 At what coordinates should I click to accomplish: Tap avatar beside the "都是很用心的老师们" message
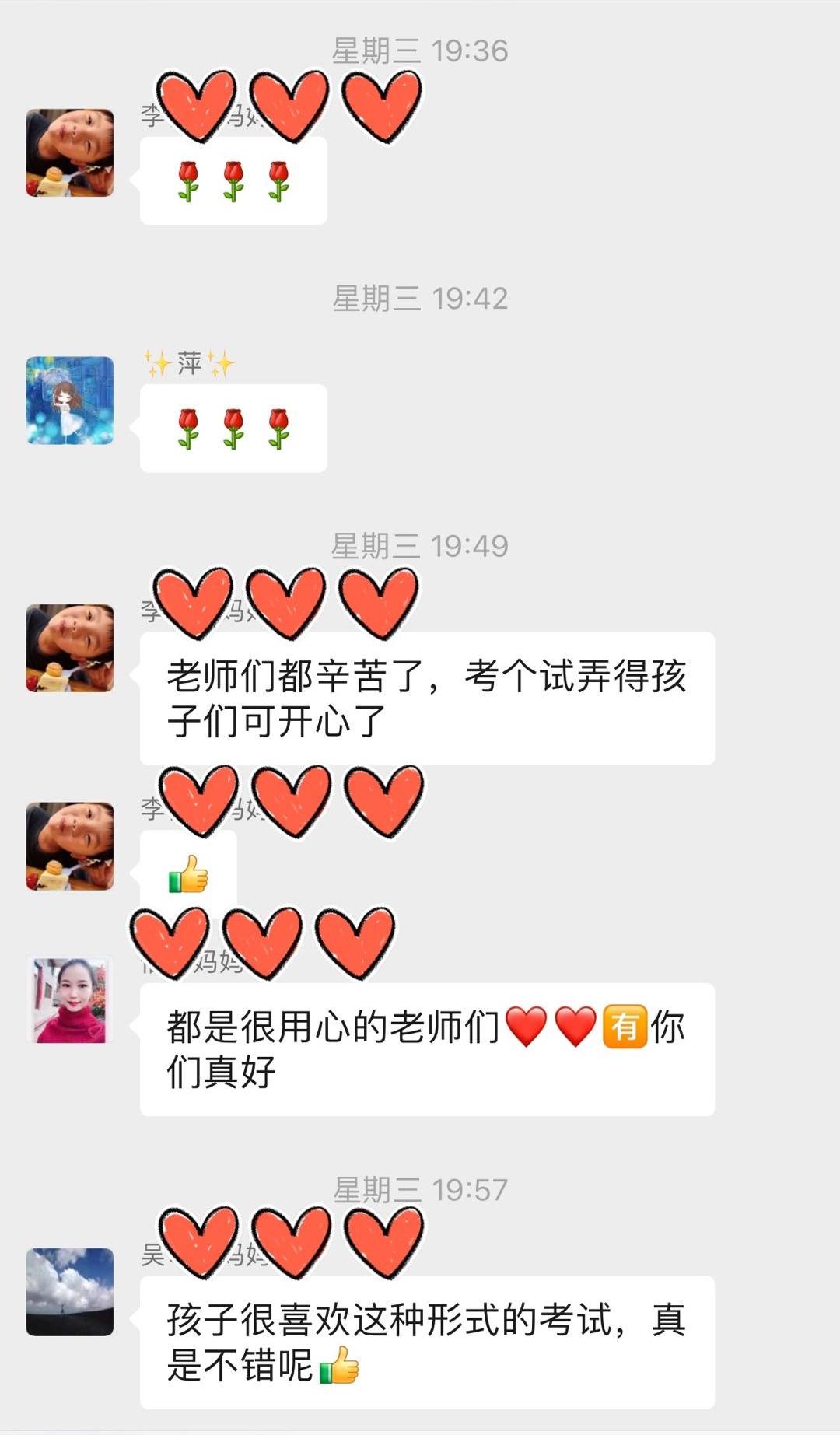(70, 1000)
